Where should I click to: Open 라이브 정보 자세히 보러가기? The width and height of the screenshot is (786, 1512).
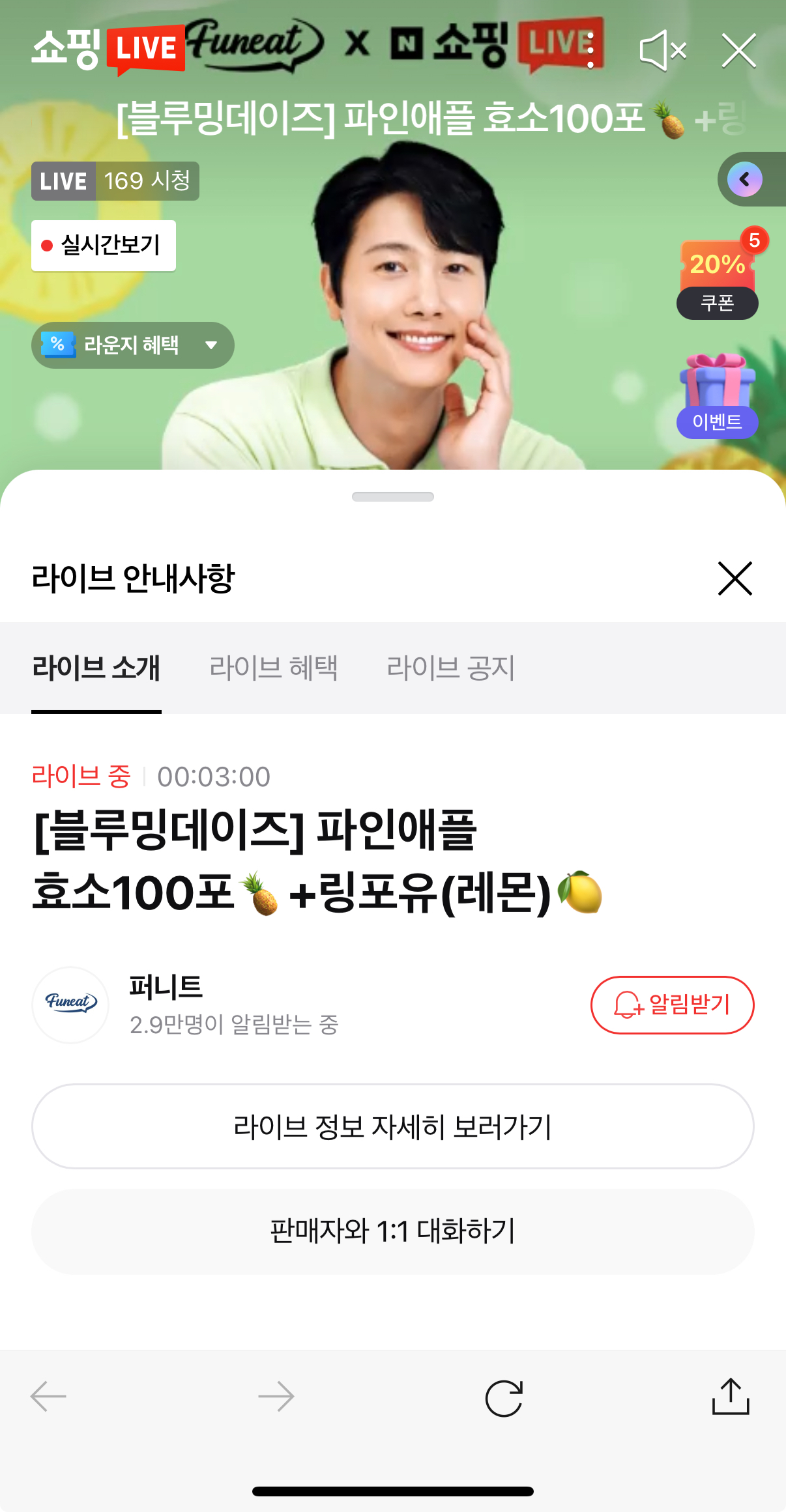coord(393,1126)
